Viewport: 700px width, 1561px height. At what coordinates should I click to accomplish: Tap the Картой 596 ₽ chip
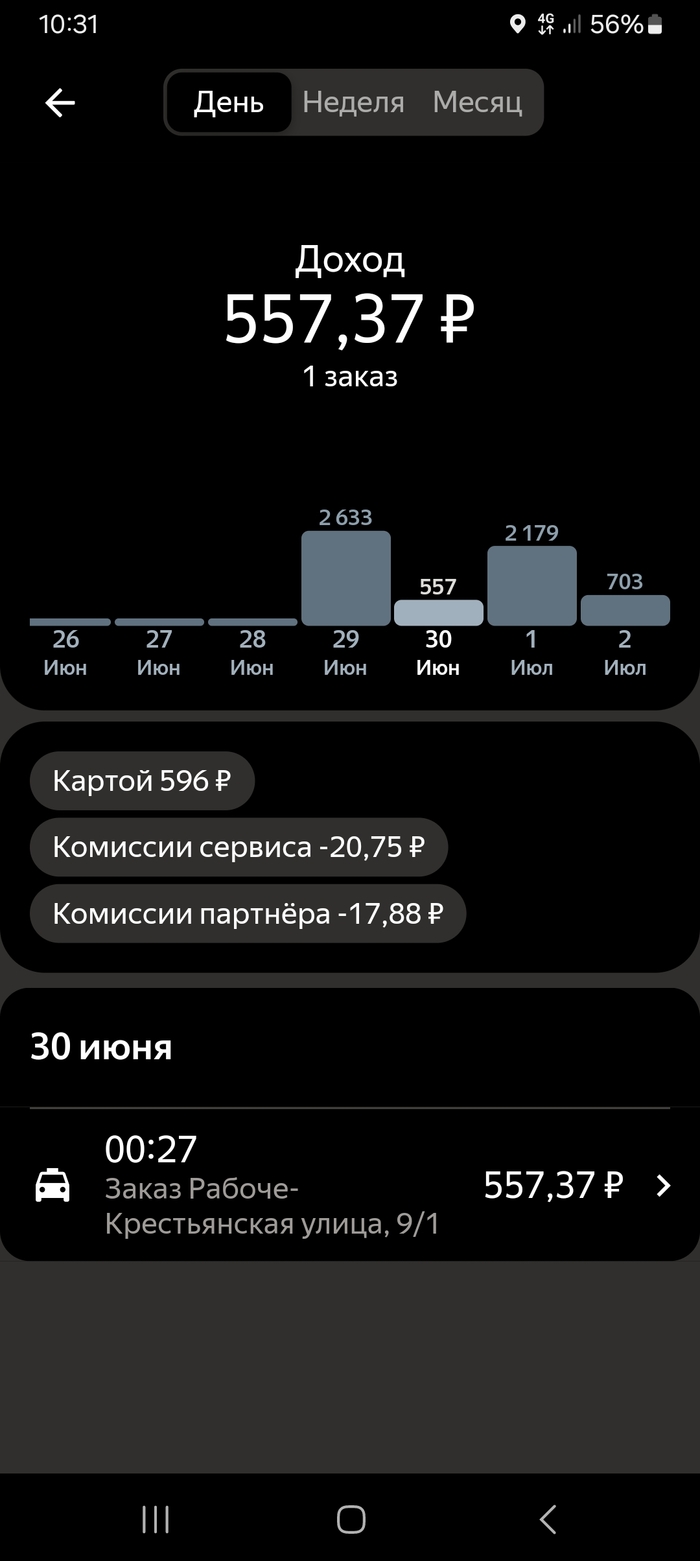[142, 781]
